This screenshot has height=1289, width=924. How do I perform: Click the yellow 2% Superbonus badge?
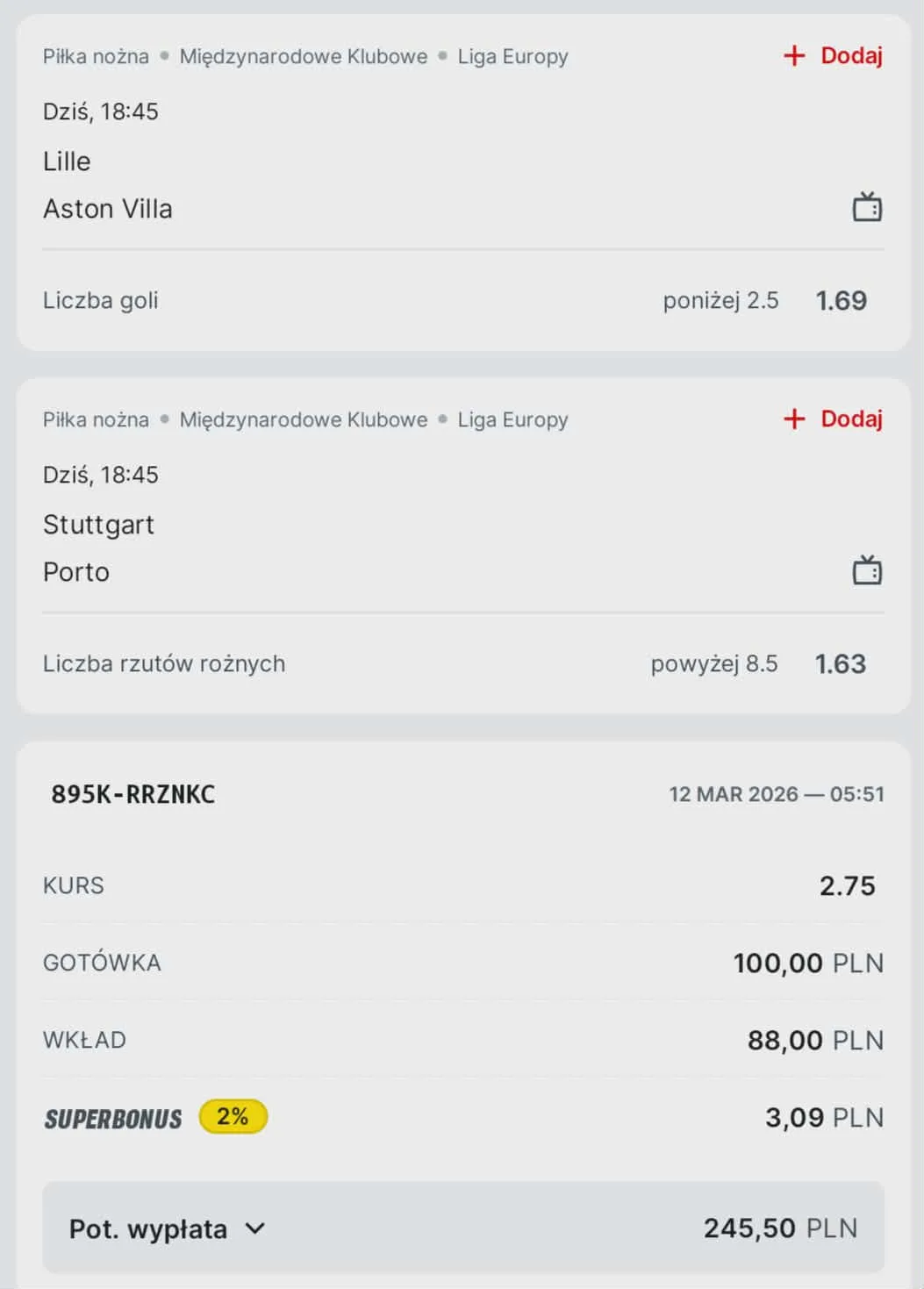point(233,1117)
